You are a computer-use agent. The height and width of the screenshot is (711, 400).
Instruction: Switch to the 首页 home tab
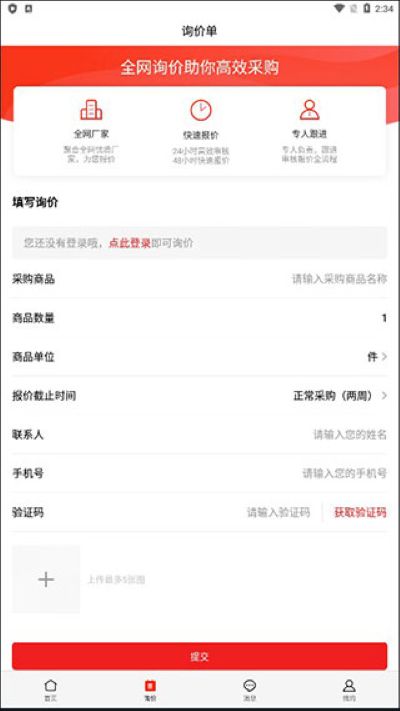[50, 690]
